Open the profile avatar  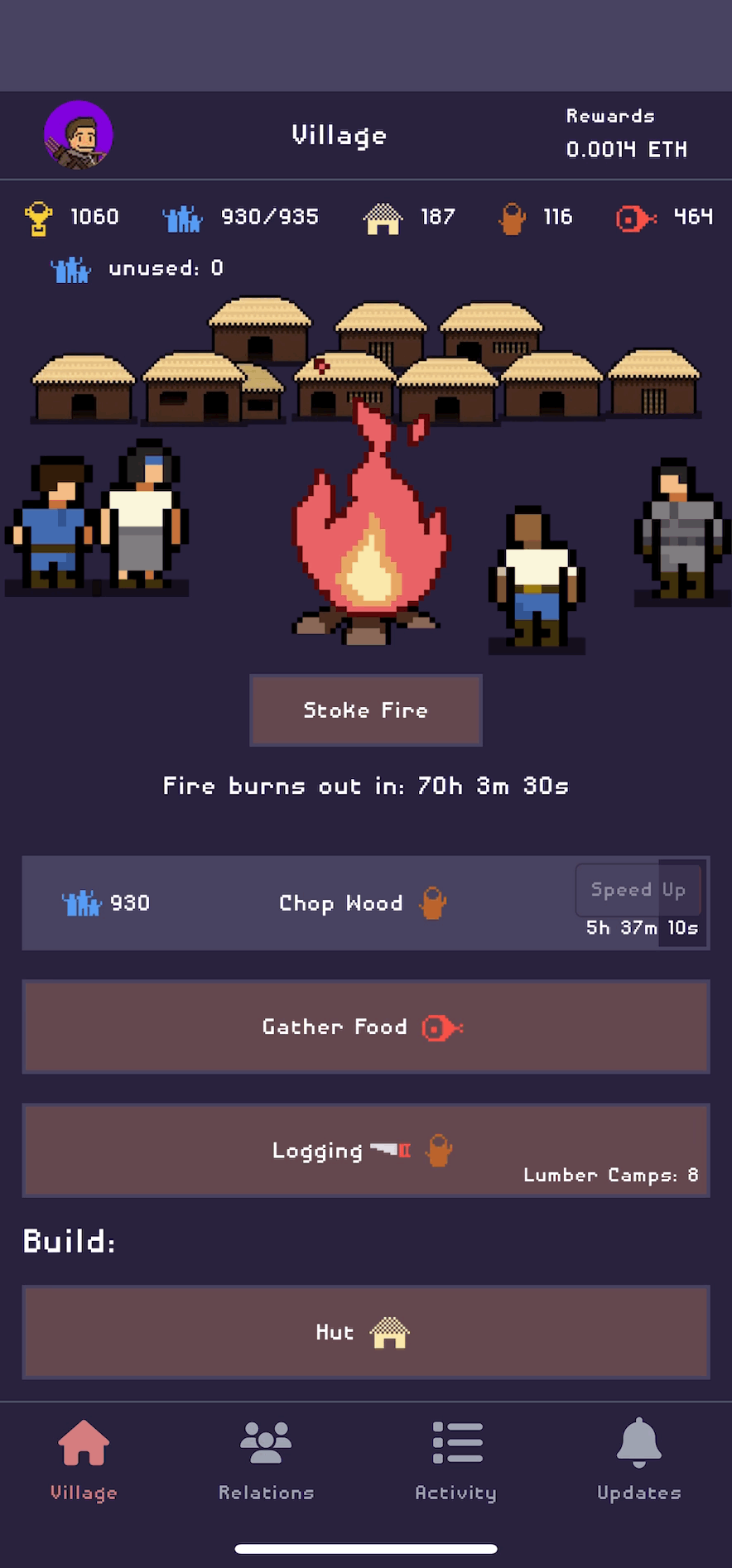coord(79,135)
